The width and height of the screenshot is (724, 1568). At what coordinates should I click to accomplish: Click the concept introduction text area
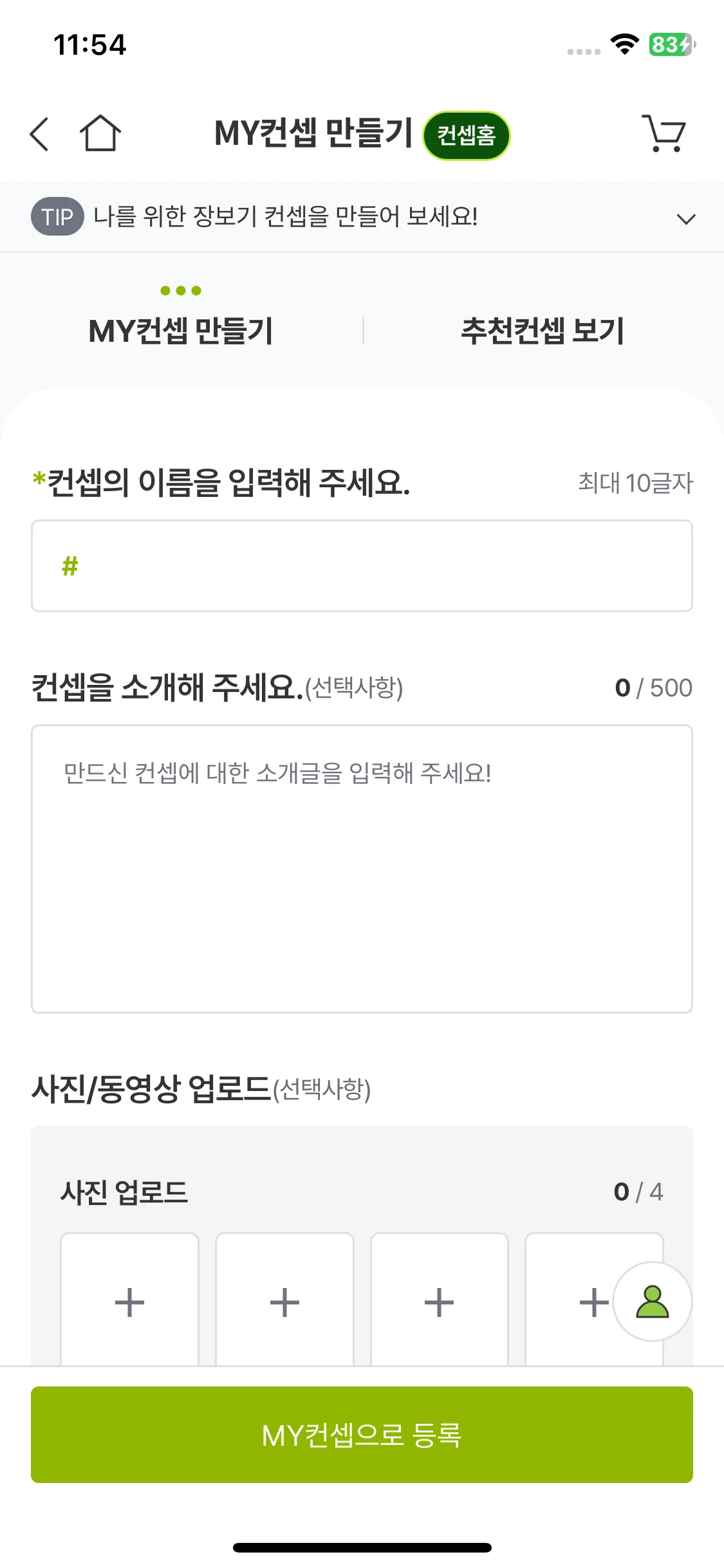coord(362,869)
